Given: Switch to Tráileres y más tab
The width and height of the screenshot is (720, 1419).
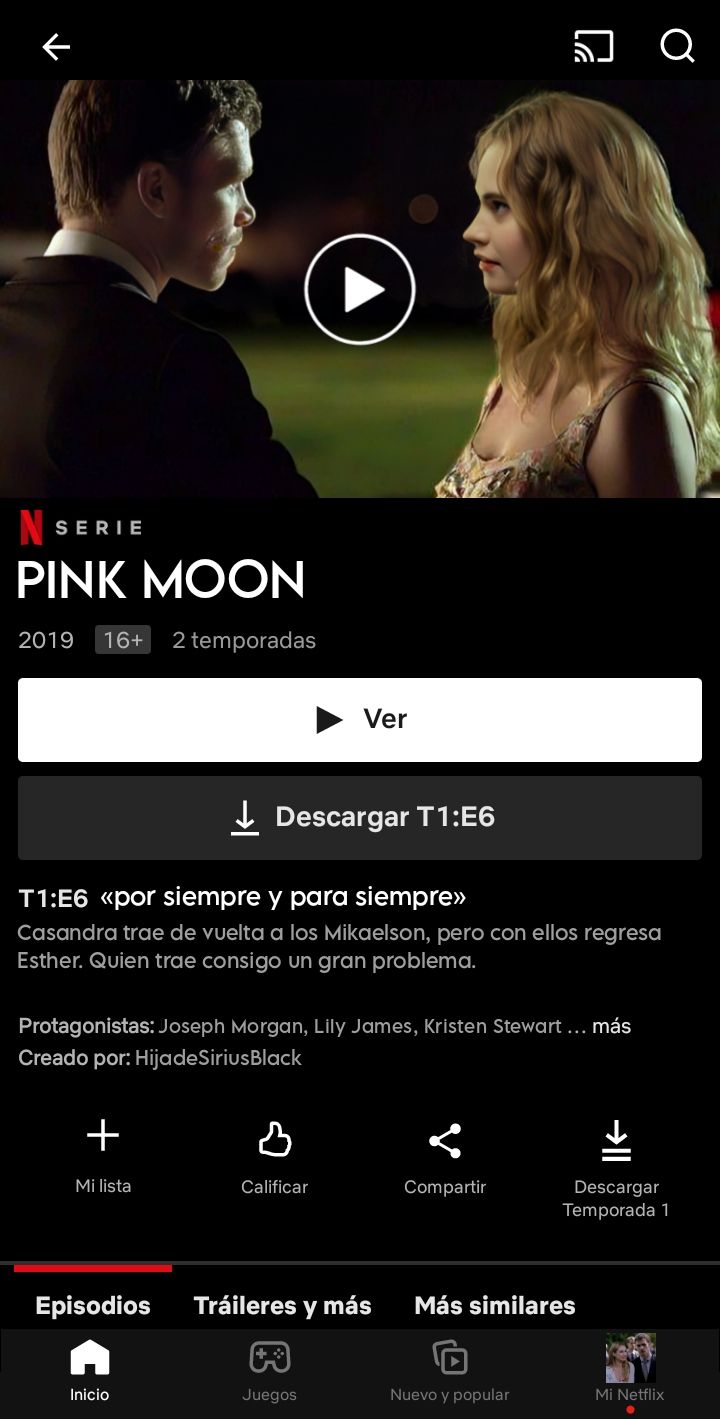Looking at the screenshot, I should point(282,1305).
